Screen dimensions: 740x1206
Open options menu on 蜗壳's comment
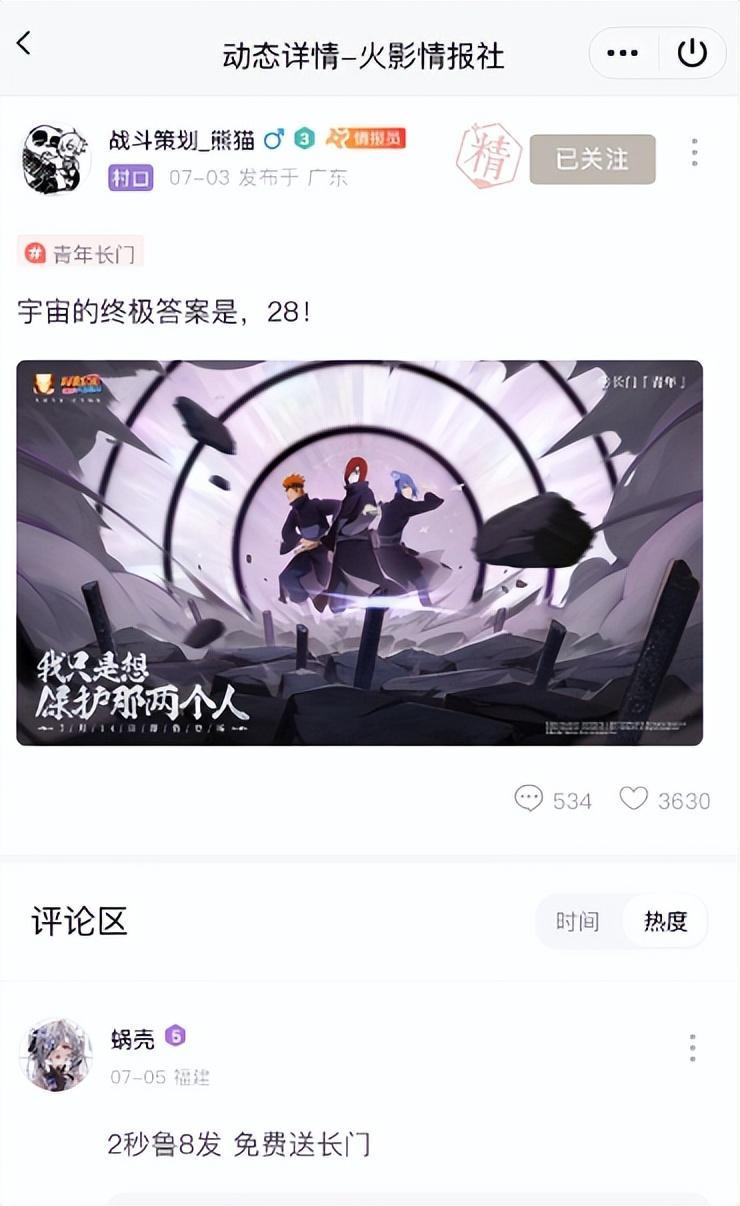click(692, 1048)
